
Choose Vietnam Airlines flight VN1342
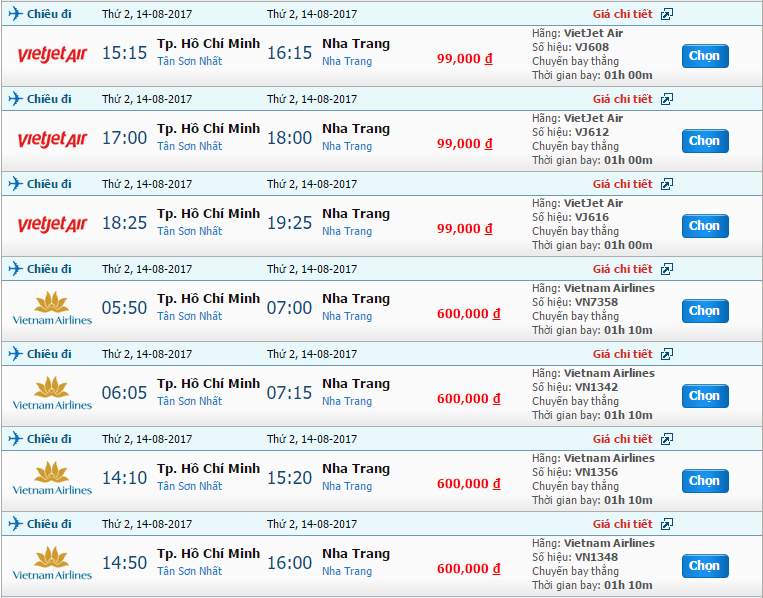click(x=705, y=396)
